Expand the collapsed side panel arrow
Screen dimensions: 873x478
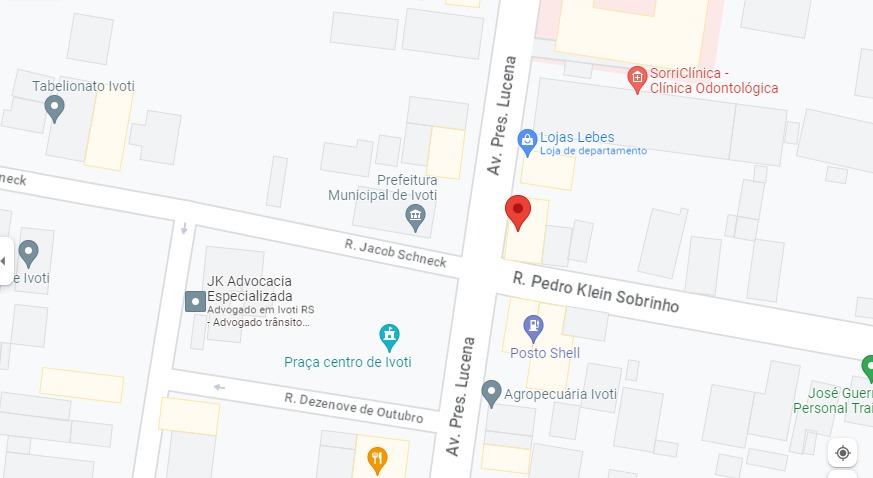point(4,260)
